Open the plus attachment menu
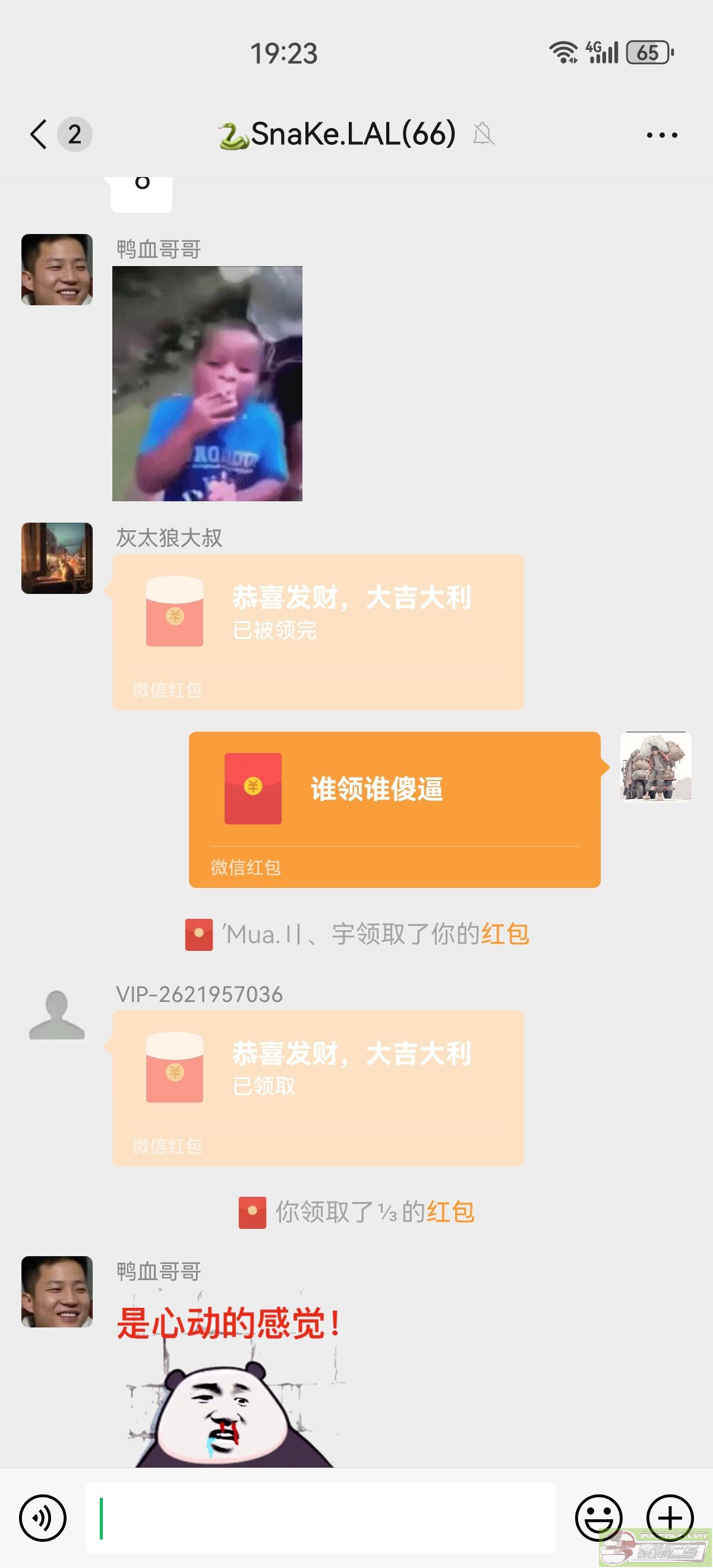 click(669, 1518)
